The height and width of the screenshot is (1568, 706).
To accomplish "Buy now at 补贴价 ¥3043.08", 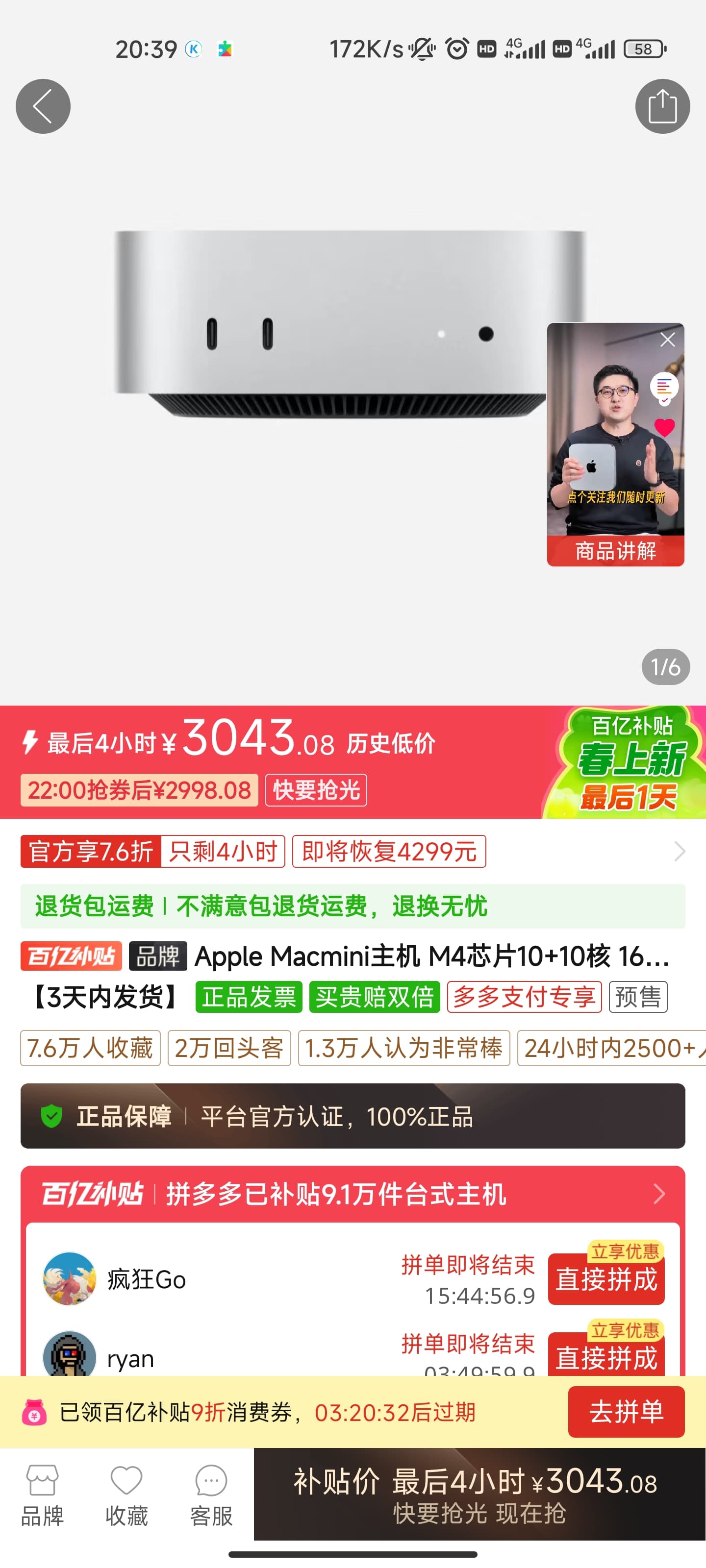I will click(x=479, y=1494).
